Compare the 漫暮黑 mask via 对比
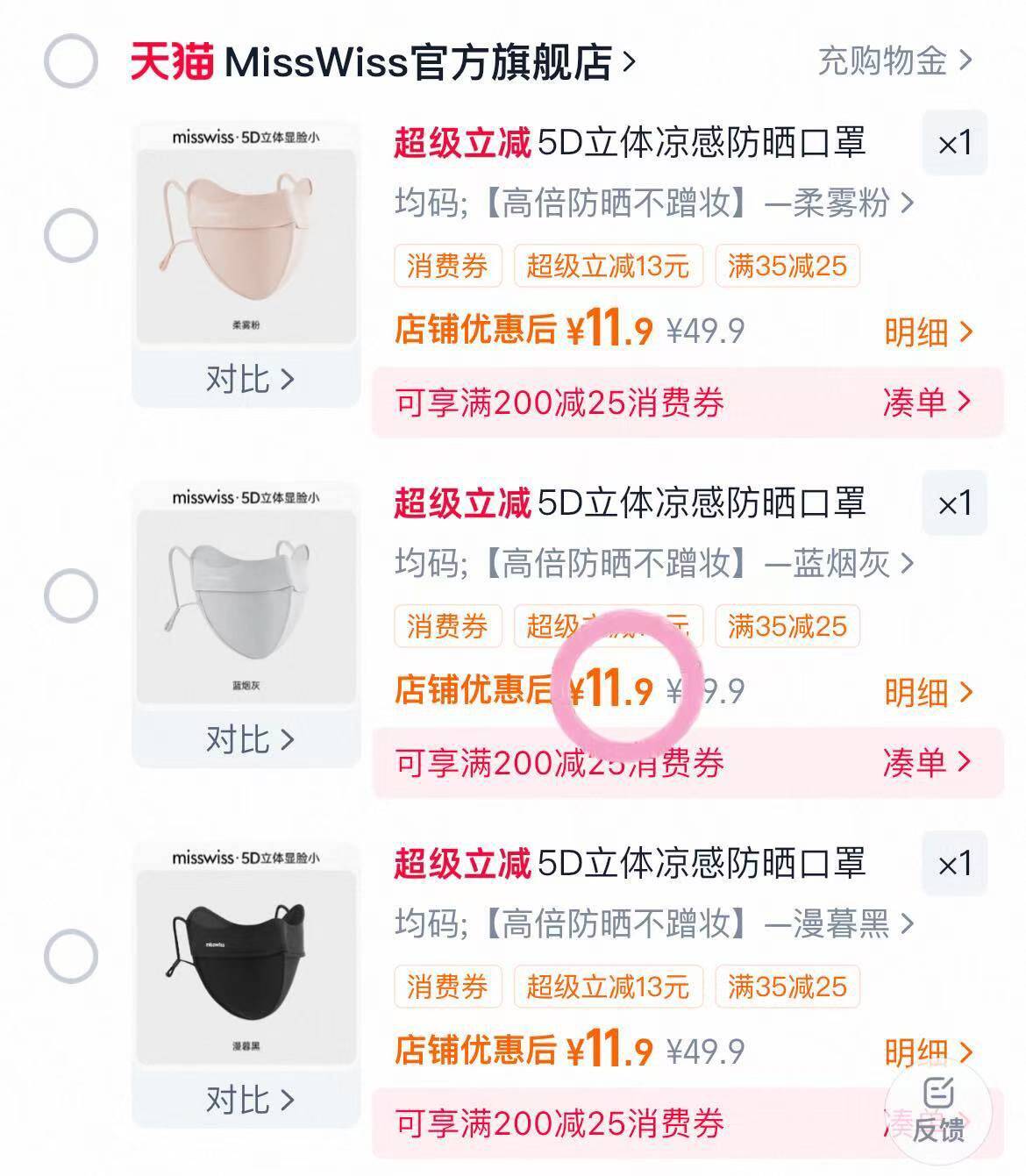This screenshot has width=1026, height=1176. click(x=248, y=1101)
